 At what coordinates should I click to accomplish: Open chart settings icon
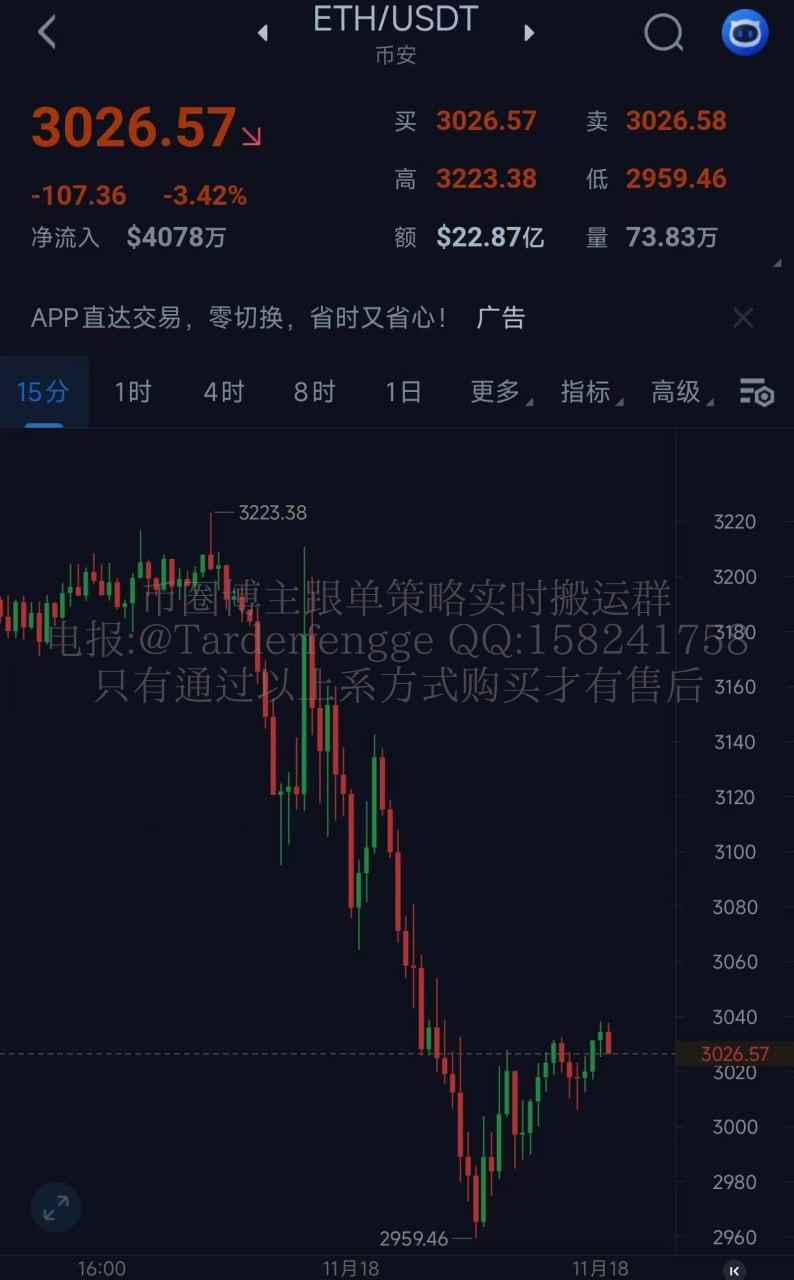[756, 392]
